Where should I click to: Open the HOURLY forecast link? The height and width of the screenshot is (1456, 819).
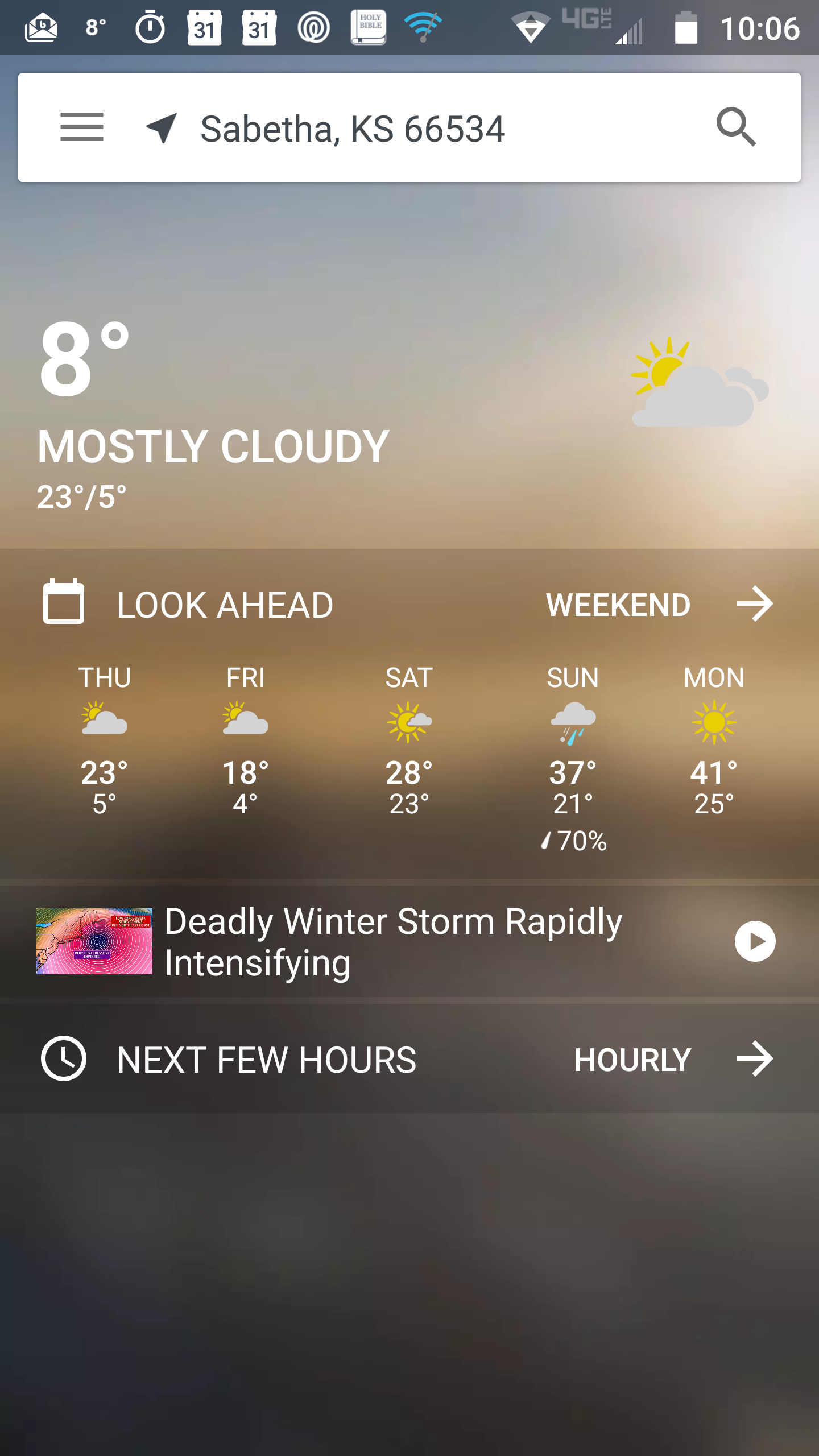click(x=674, y=1060)
